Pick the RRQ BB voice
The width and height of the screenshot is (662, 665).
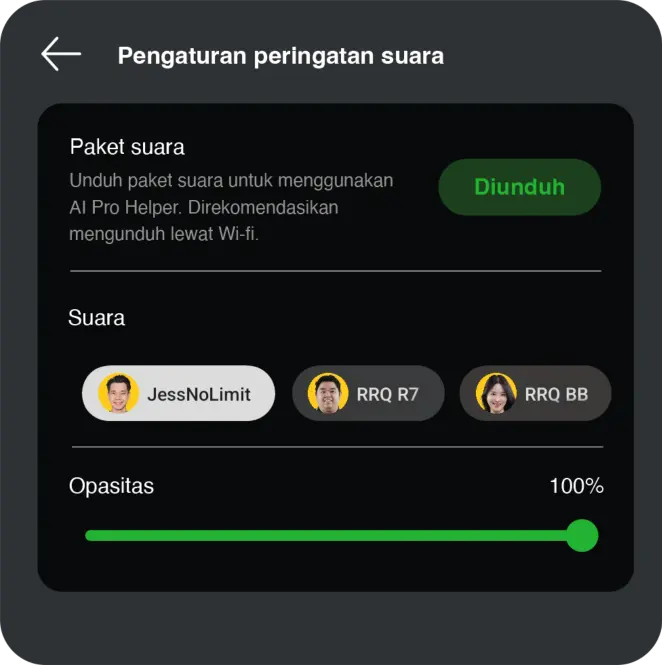pos(534,393)
